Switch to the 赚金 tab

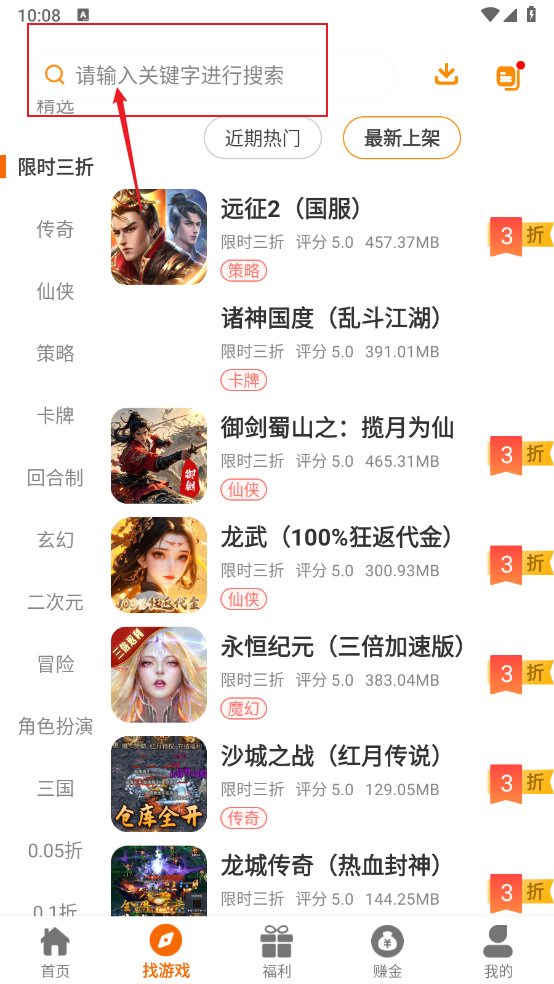click(x=387, y=951)
